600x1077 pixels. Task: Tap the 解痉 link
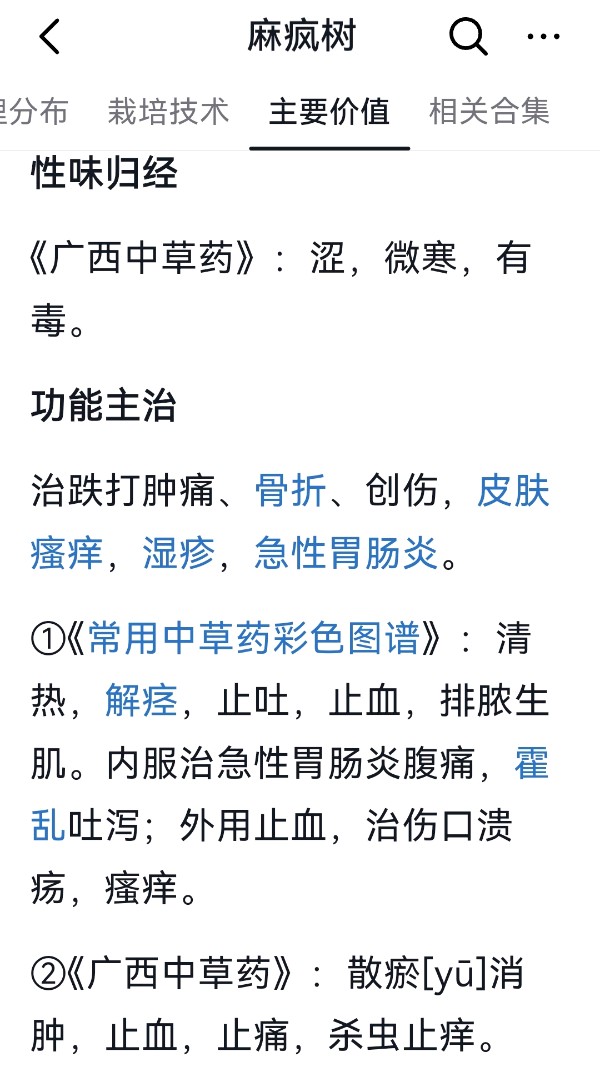(x=141, y=701)
